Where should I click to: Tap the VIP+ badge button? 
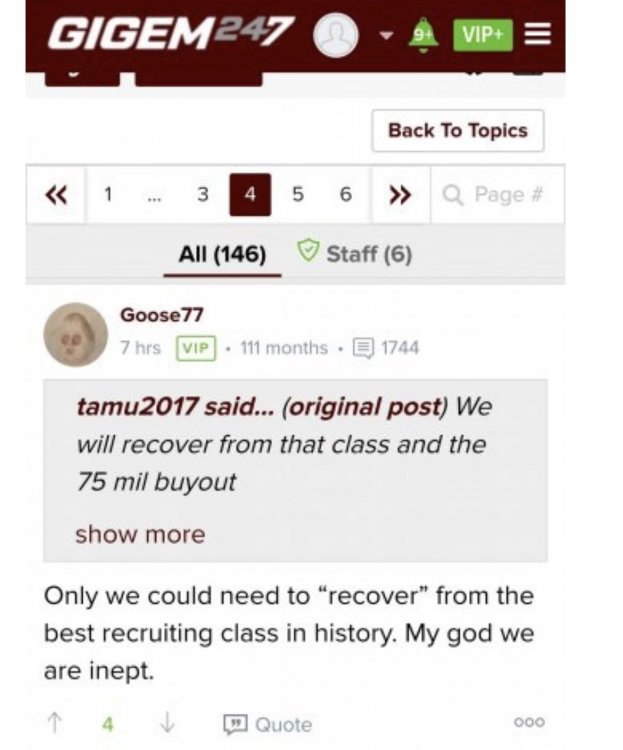483,35
